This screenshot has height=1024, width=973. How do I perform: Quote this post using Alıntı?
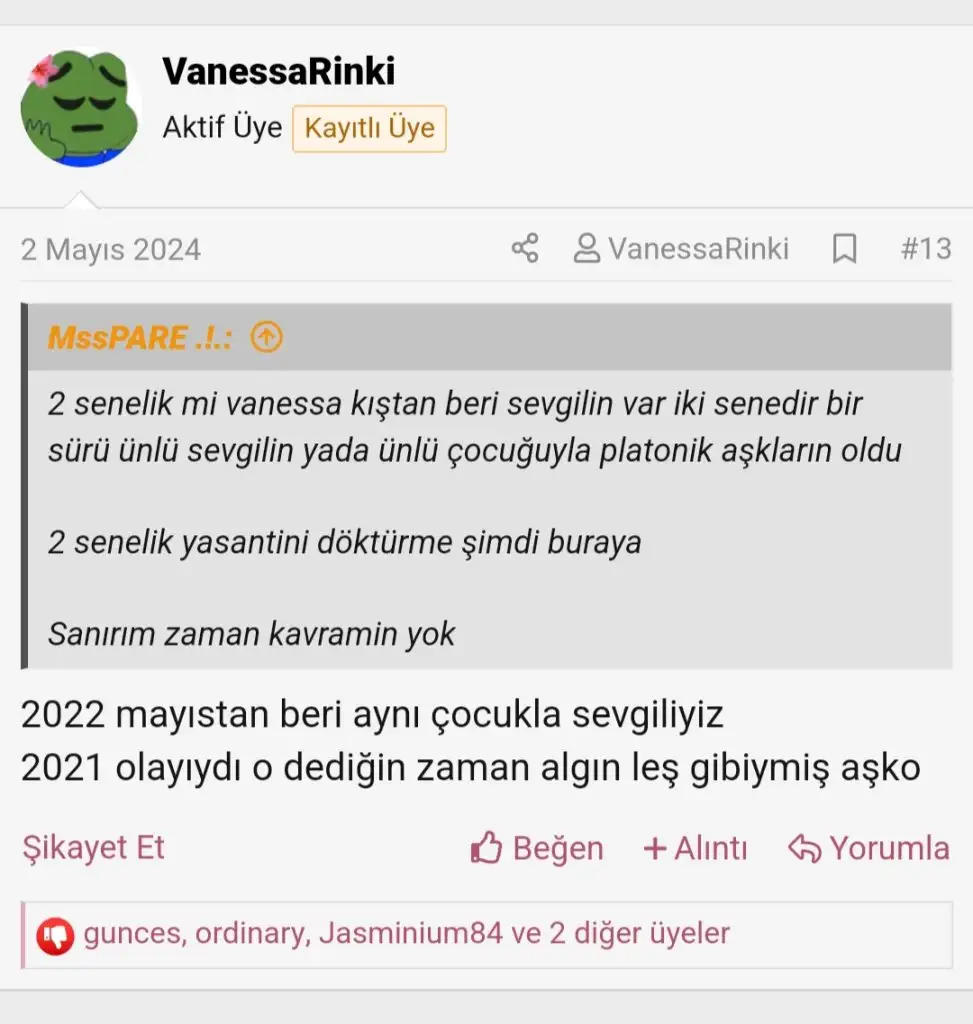click(x=695, y=848)
